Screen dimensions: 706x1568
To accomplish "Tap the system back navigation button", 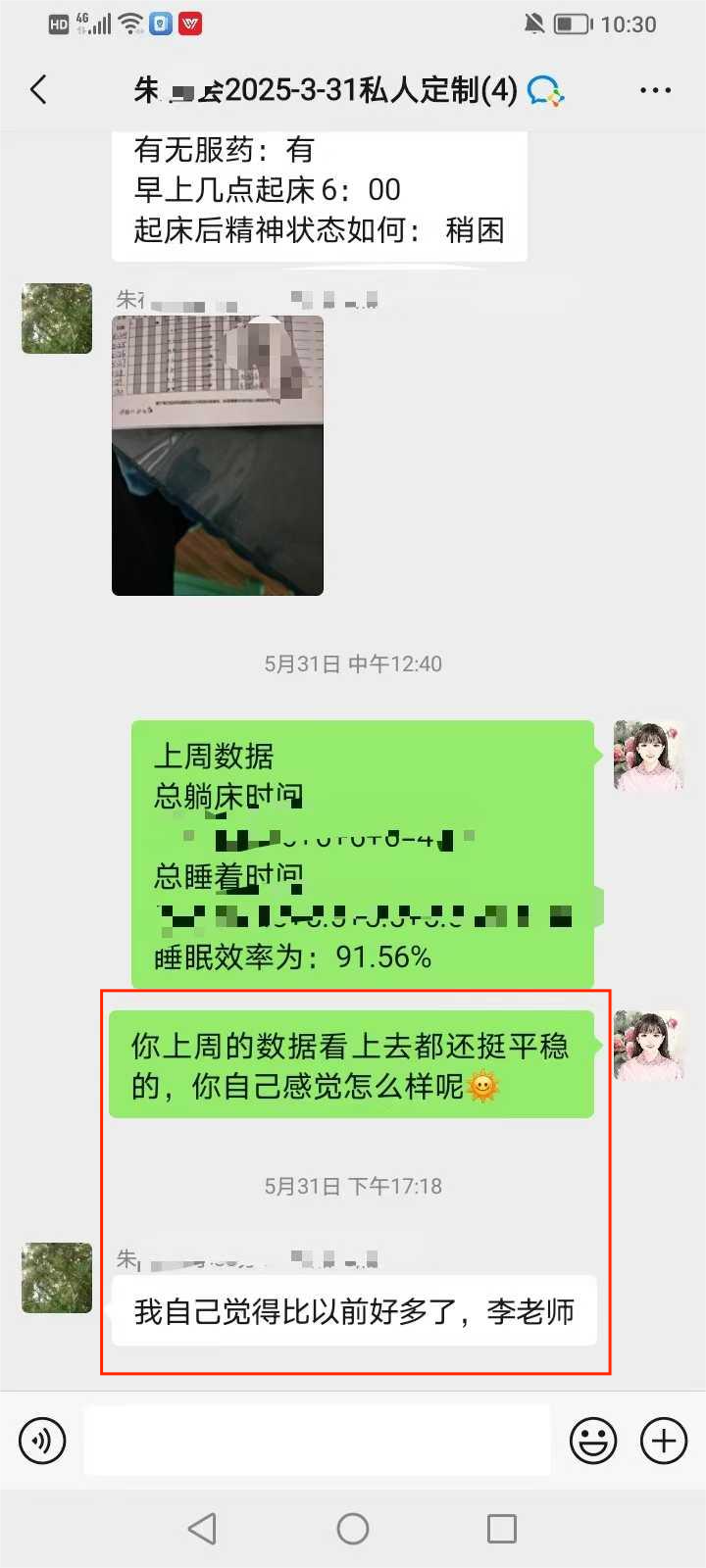I will click(202, 1528).
